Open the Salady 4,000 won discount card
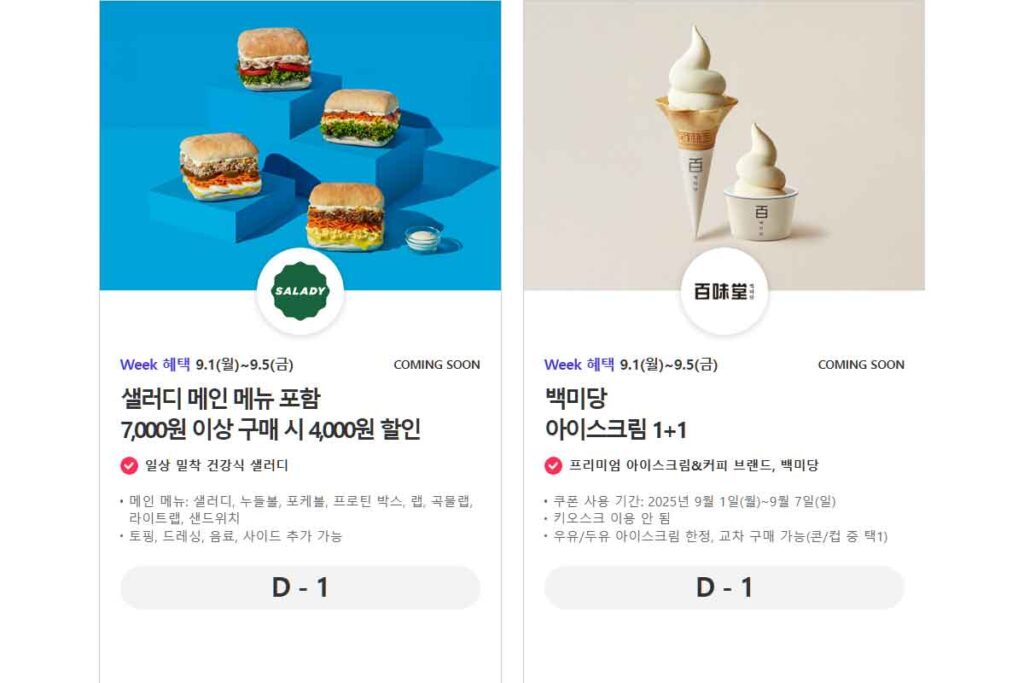Viewport: 1024px width, 683px height. click(x=270, y=415)
